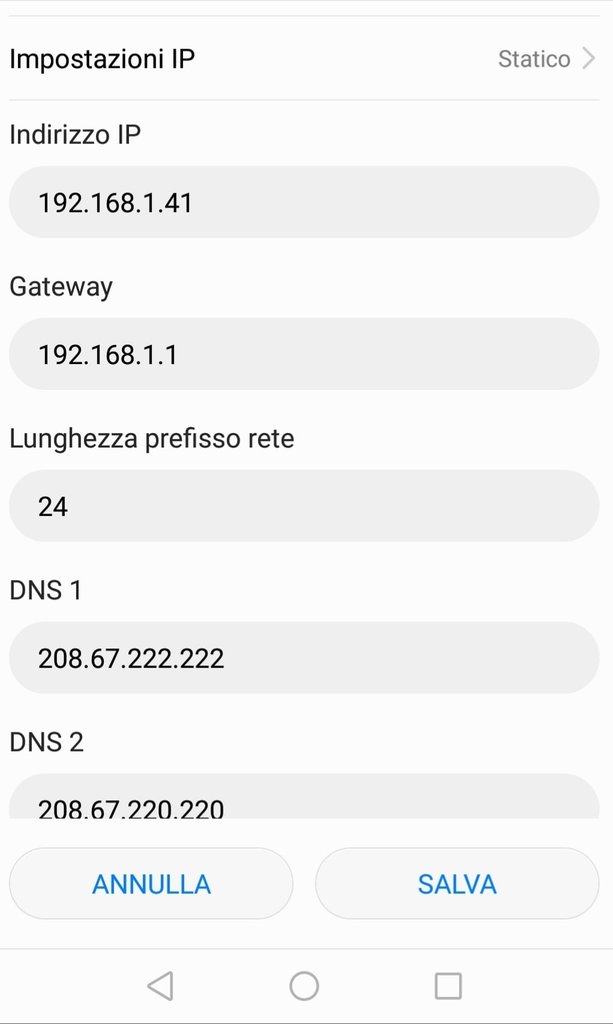This screenshot has height=1024, width=613.
Task: Edit the DNS 2 field
Action: [x=304, y=796]
